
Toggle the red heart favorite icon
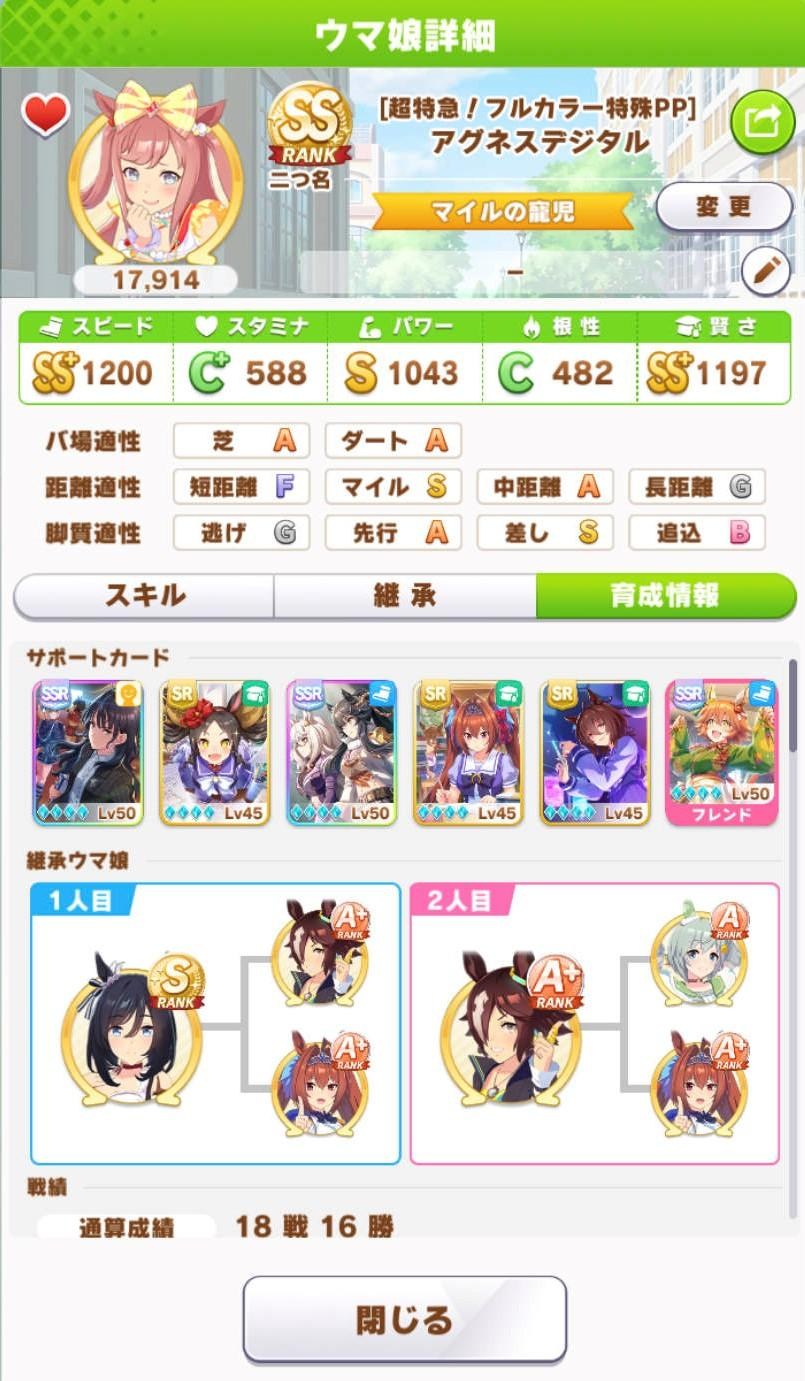[x=46, y=114]
